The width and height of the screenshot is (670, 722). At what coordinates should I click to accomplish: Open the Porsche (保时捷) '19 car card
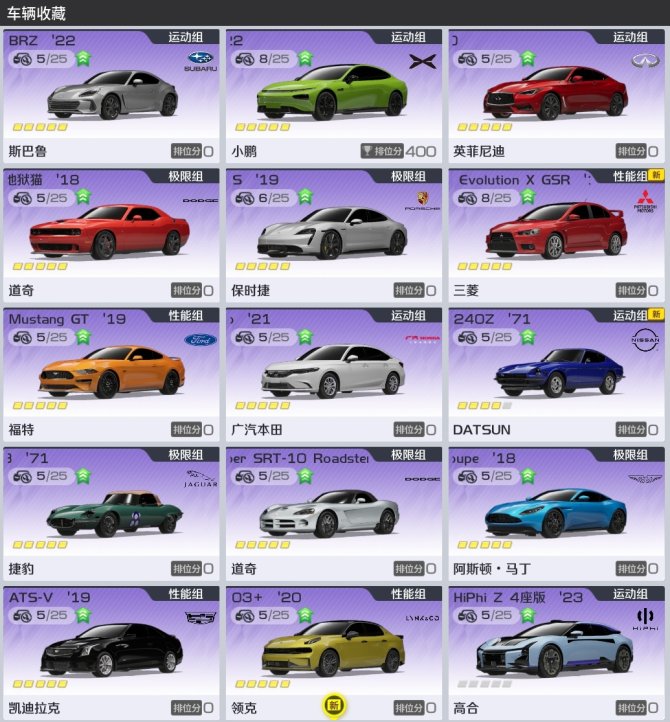click(333, 234)
